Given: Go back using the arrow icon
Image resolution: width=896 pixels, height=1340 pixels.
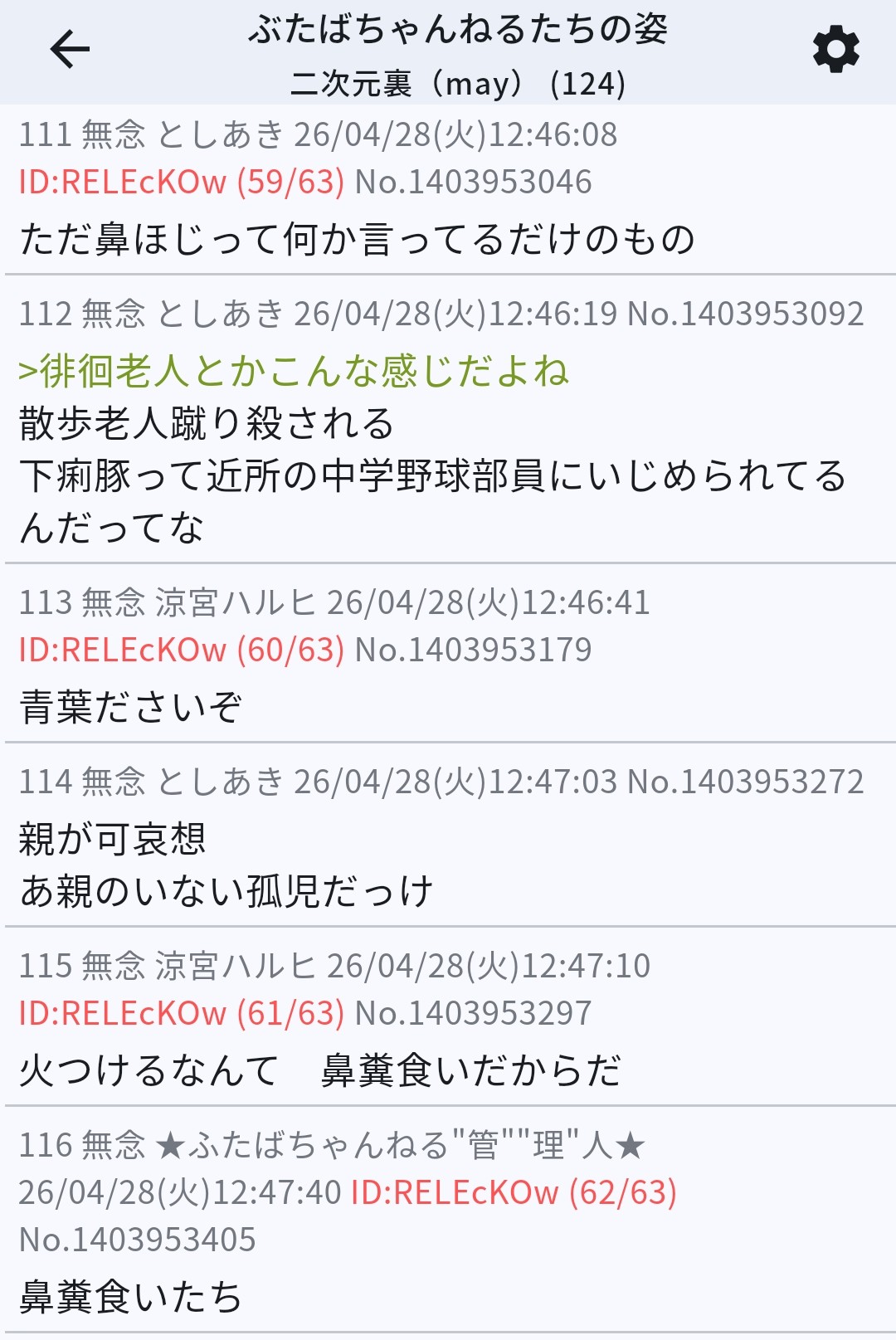Looking at the screenshot, I should pyautogui.click(x=70, y=50).
